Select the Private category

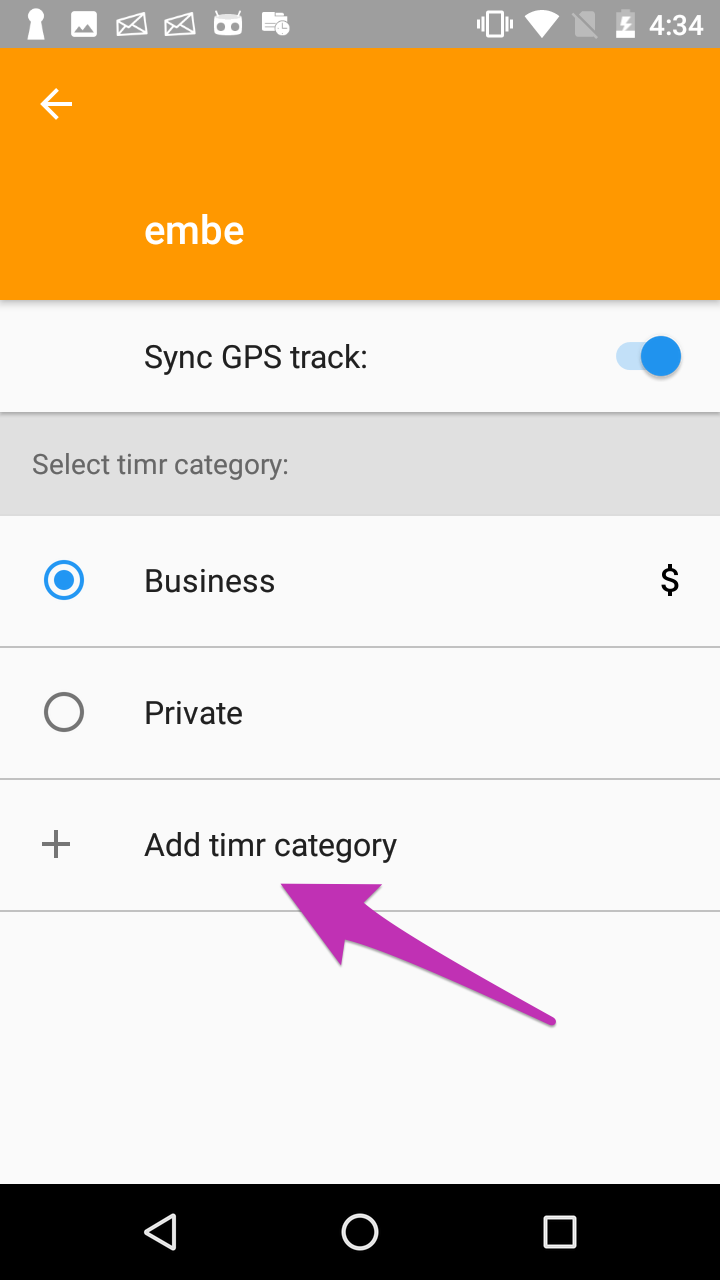click(x=64, y=713)
